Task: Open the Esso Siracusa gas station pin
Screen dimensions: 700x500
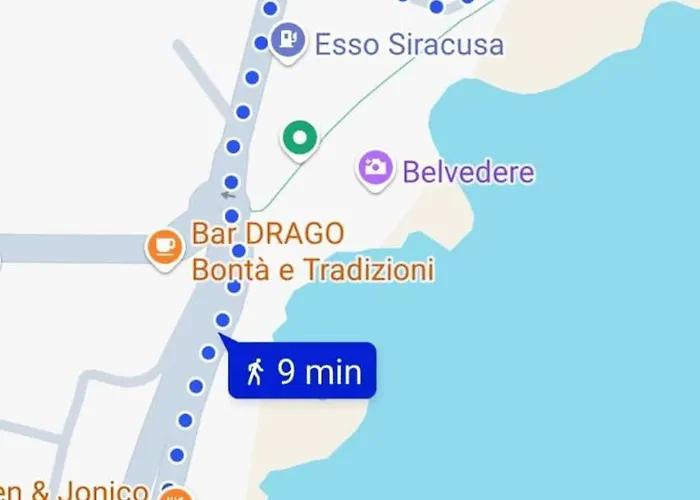Action: point(288,42)
